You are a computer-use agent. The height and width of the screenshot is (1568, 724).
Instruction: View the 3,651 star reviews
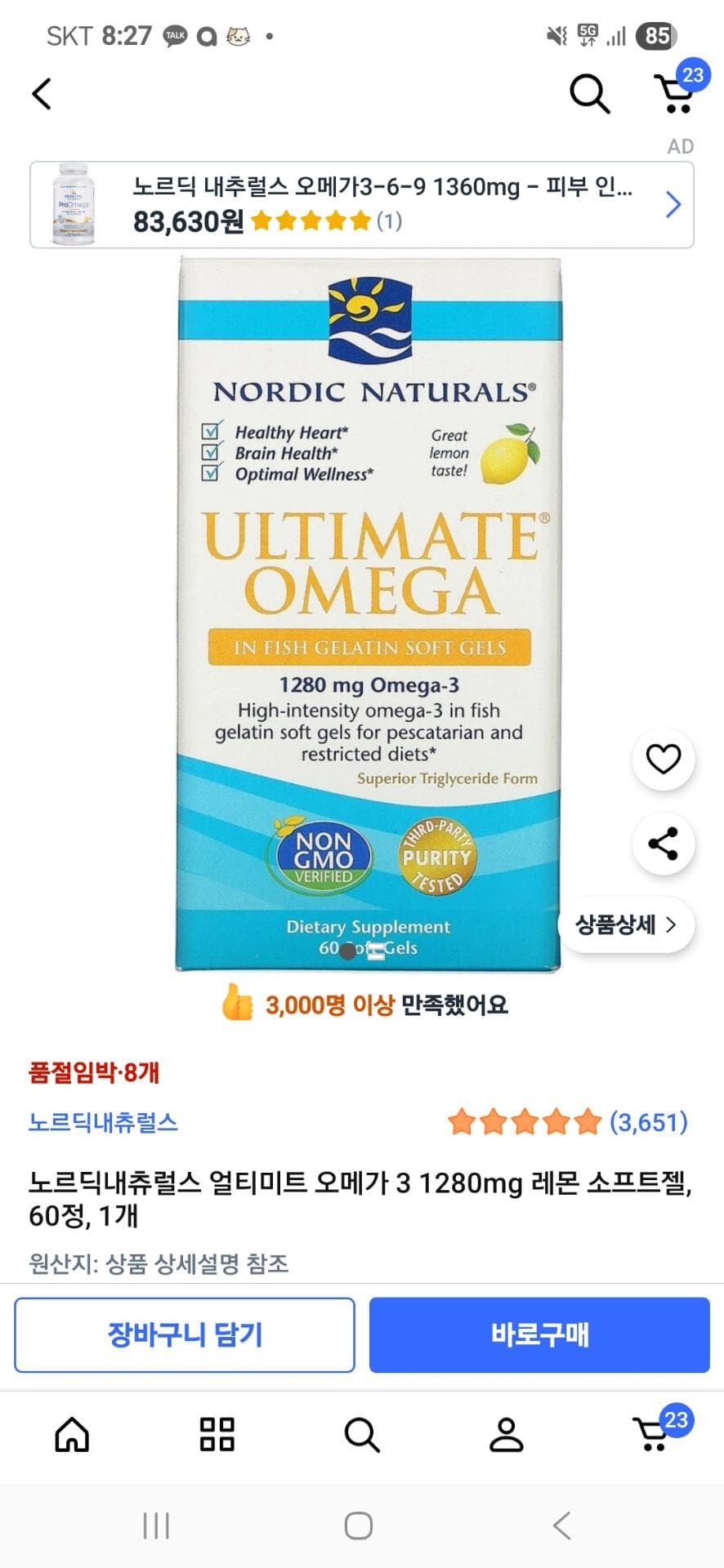tap(567, 1122)
